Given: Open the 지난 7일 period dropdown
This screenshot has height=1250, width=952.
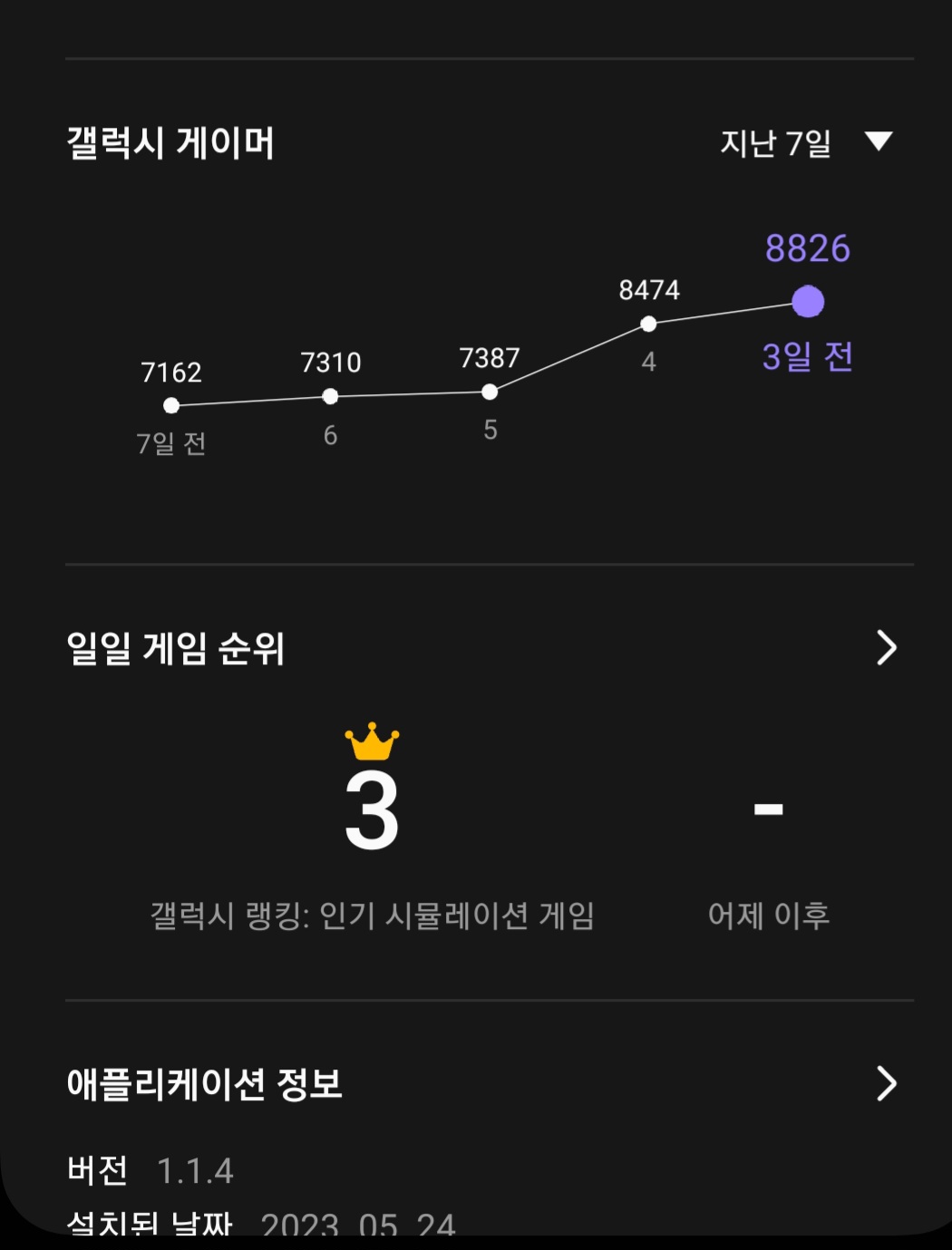Looking at the screenshot, I should click(x=805, y=142).
